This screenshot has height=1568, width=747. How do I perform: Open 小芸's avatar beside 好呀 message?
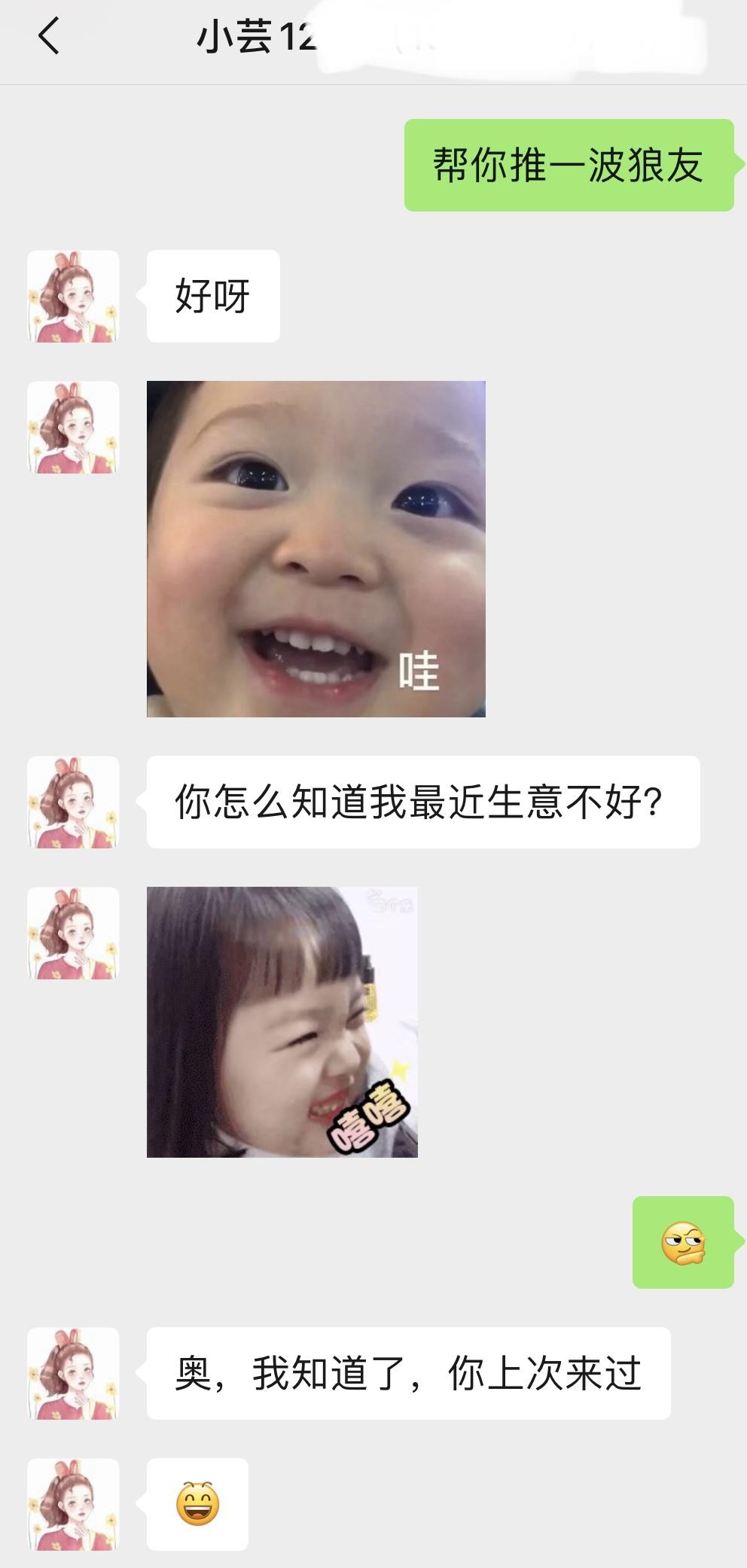[x=73, y=297]
